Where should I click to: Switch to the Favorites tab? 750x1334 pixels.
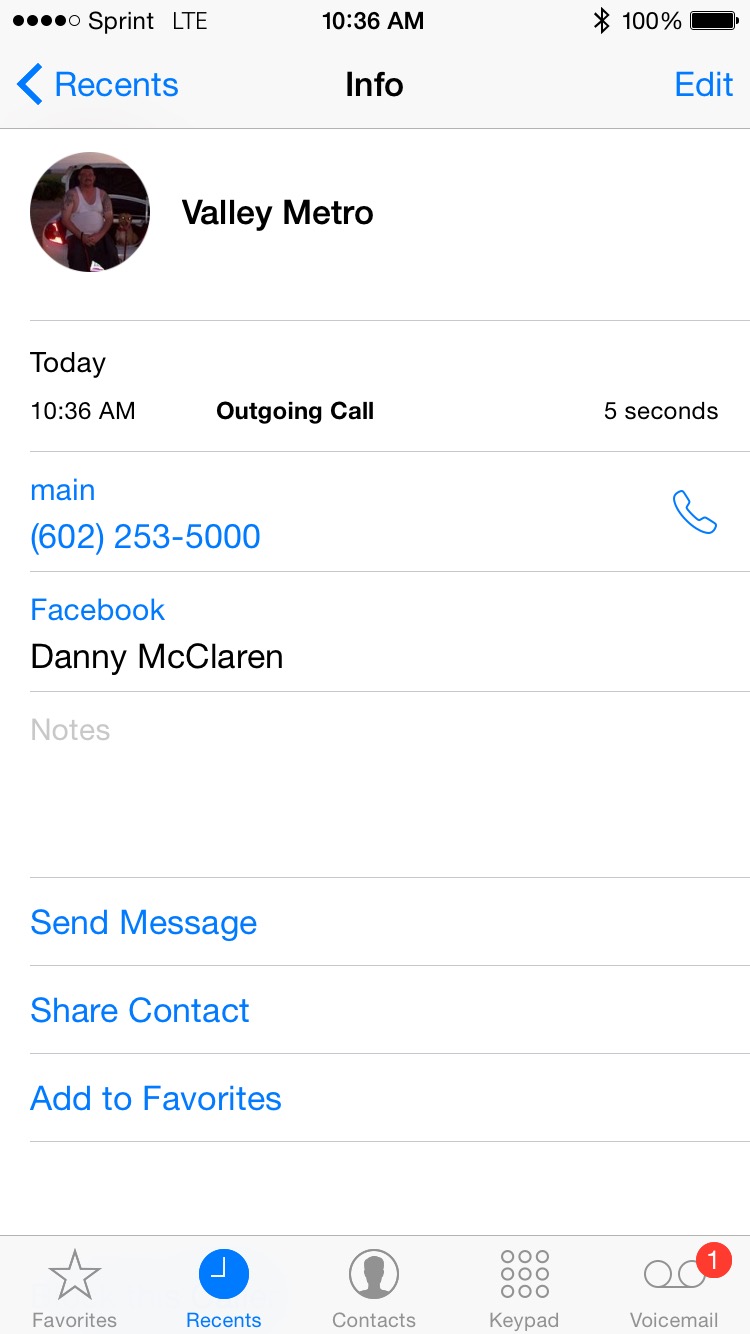tap(75, 1288)
